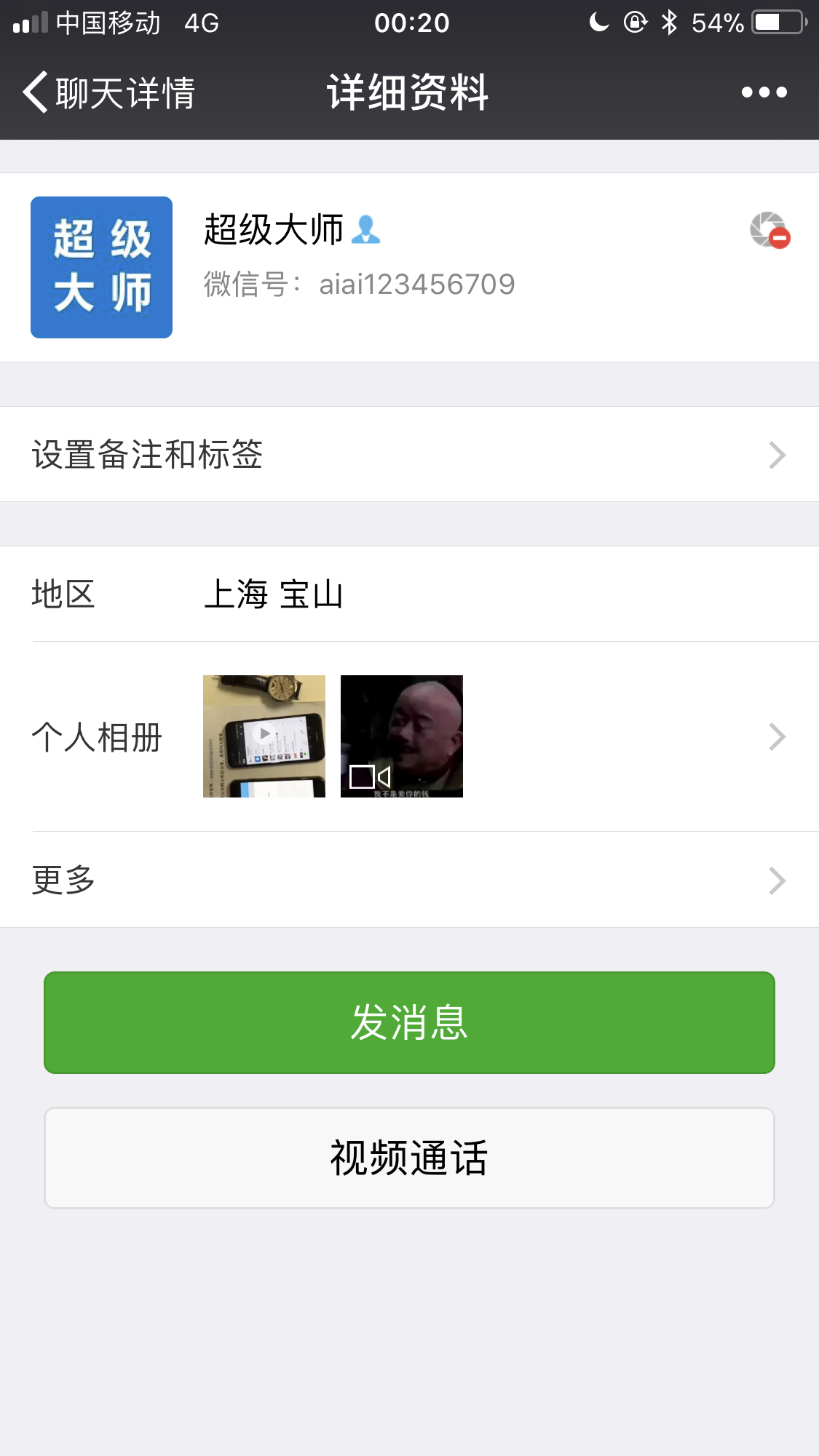Viewport: 819px width, 1456px height.
Task: View 超级大师 profile avatar
Action: click(101, 267)
